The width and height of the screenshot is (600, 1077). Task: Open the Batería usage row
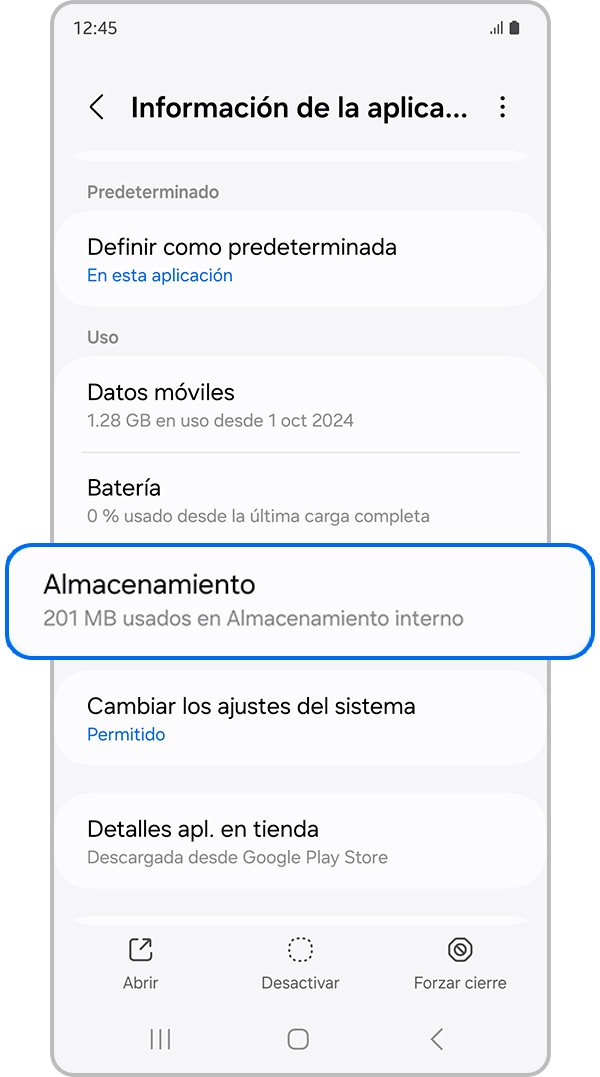[300, 500]
